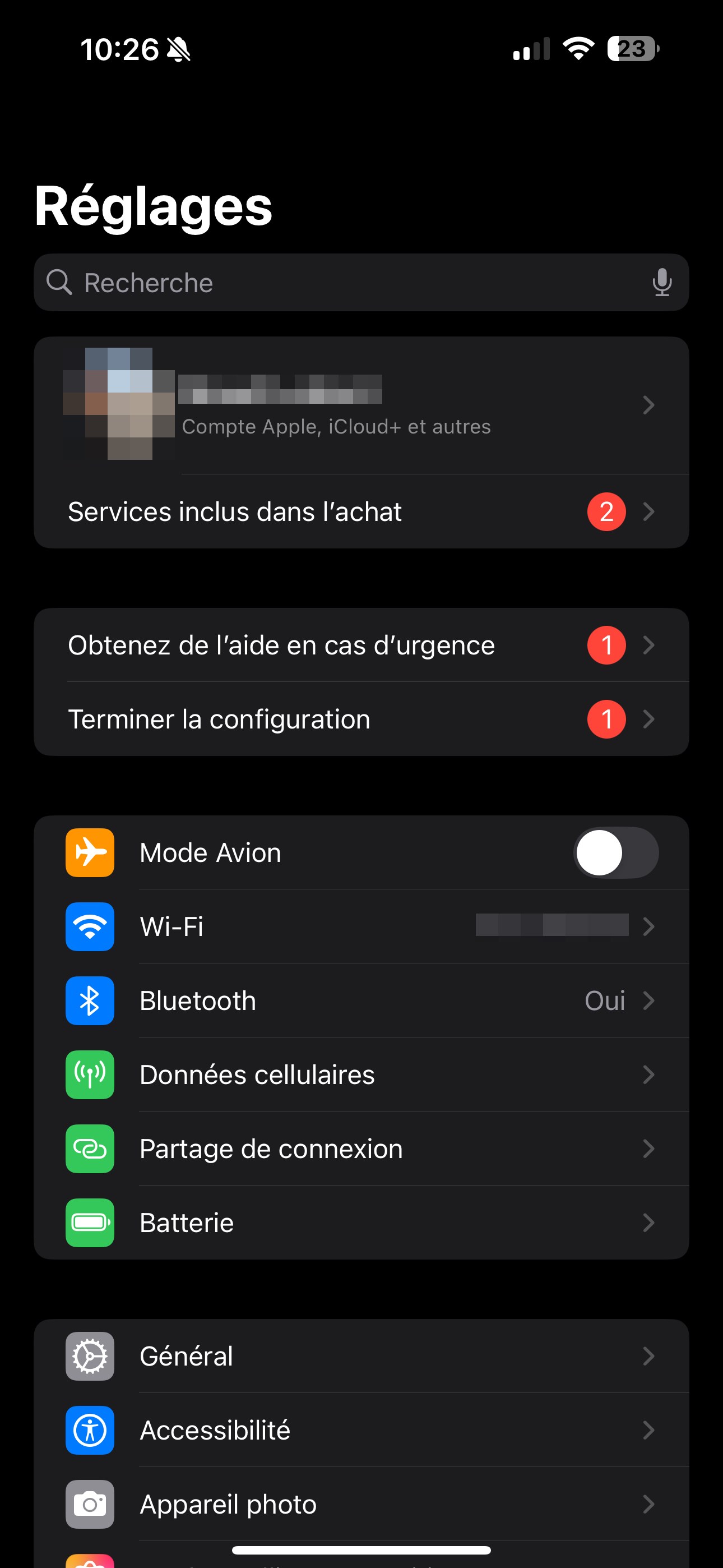Select Terminer la configuration
The width and height of the screenshot is (723, 1568).
point(361,719)
